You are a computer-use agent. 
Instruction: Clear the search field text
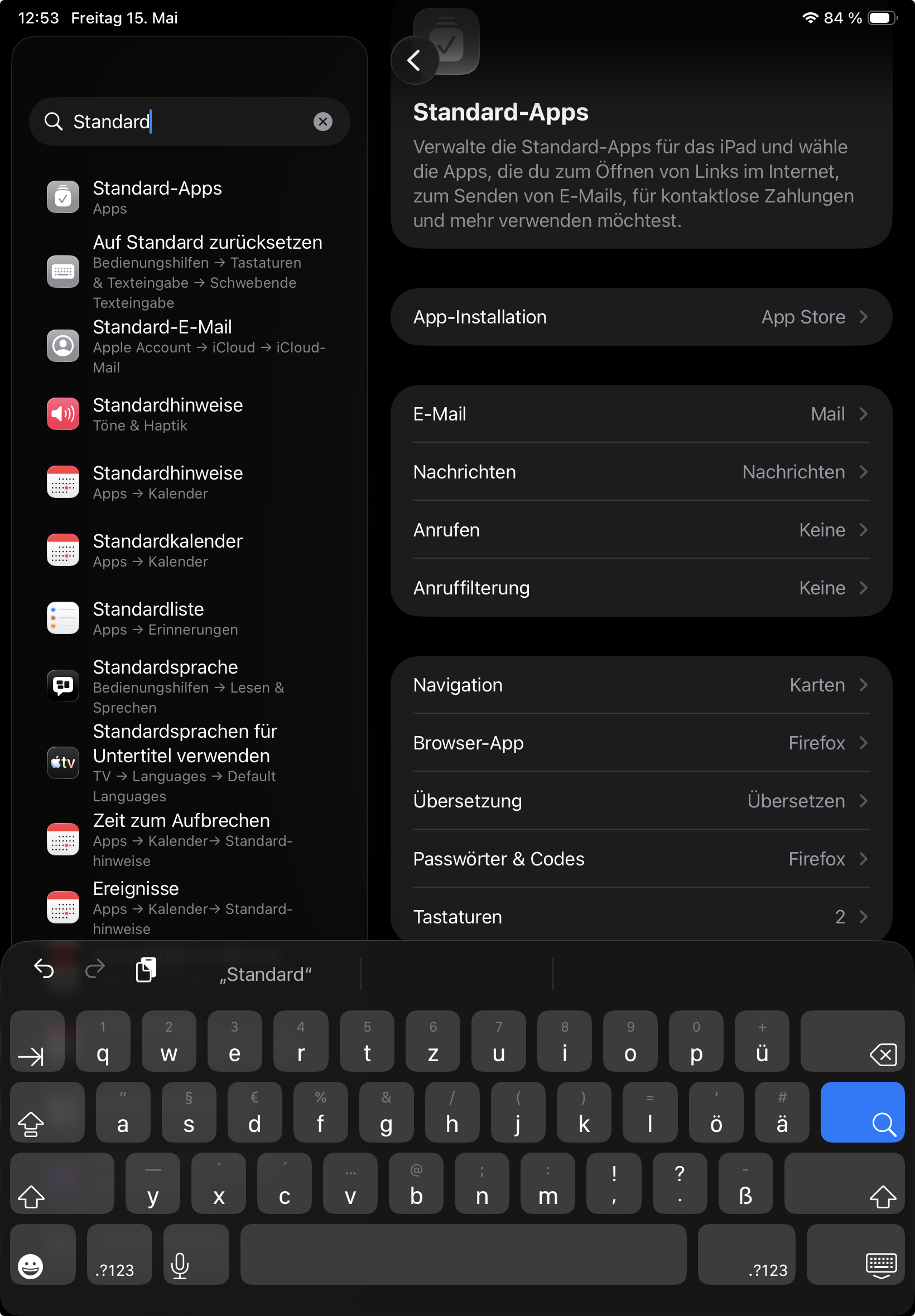tap(323, 122)
